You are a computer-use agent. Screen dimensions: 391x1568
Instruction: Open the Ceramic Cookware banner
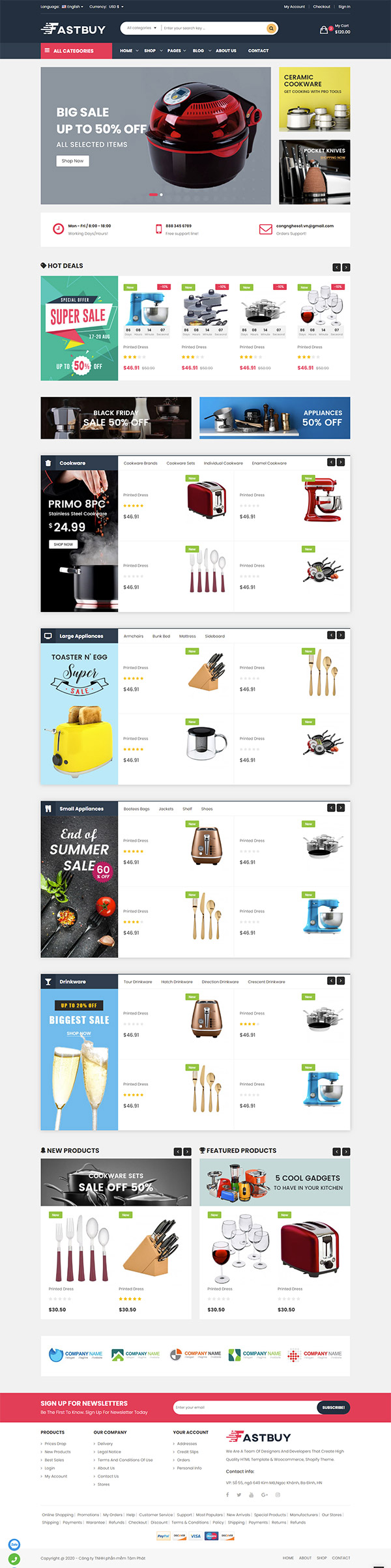tap(314, 99)
